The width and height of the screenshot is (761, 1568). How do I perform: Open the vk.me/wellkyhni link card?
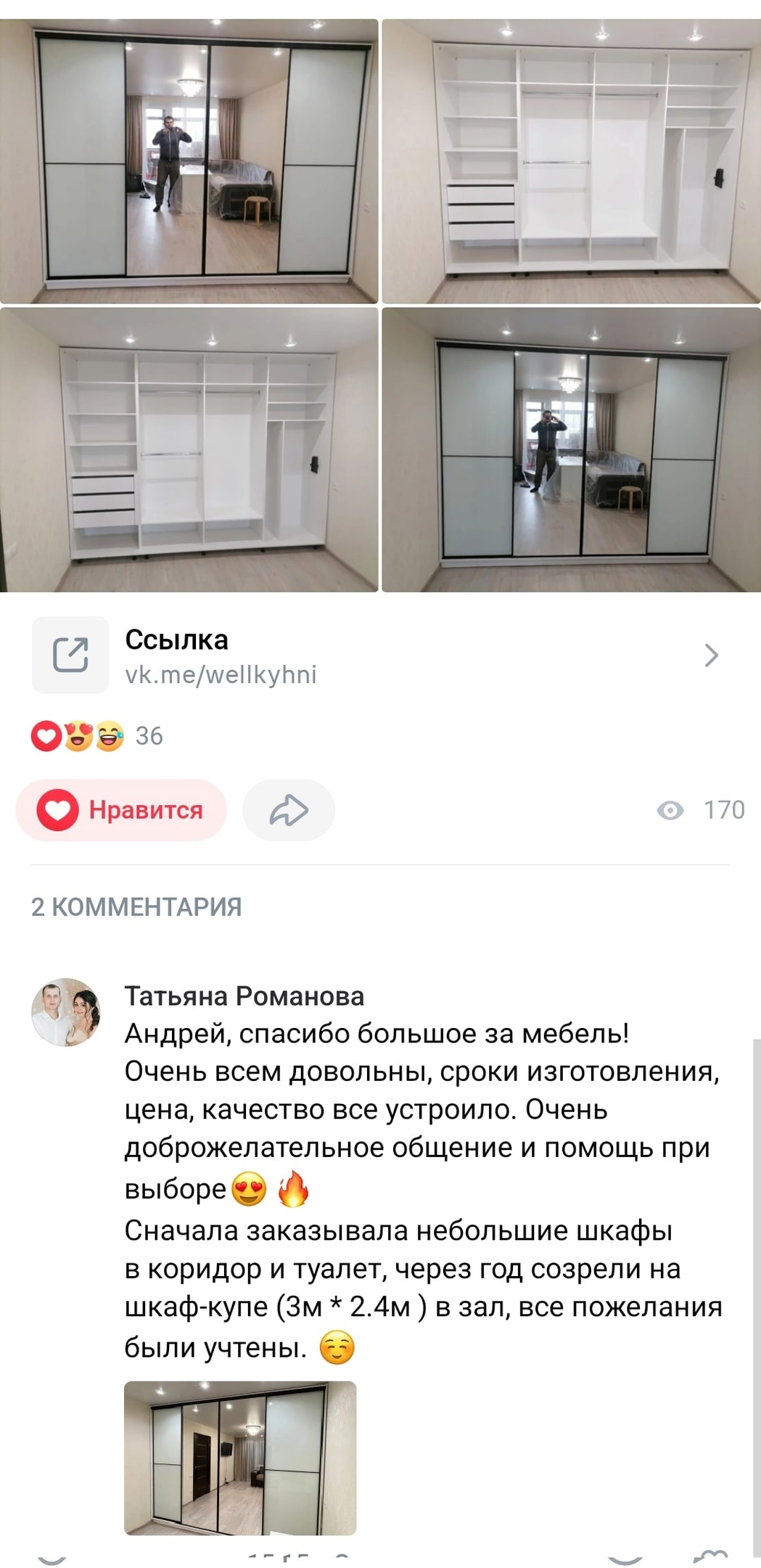[x=377, y=656]
